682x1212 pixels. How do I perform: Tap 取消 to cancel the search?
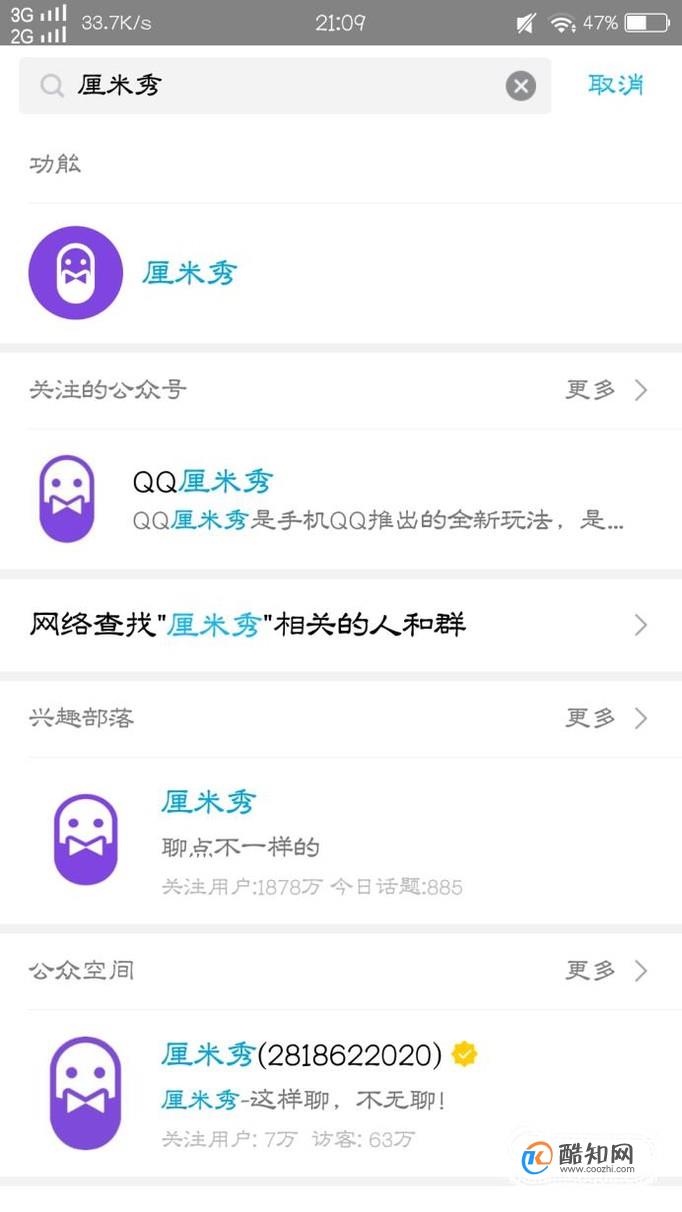point(616,85)
